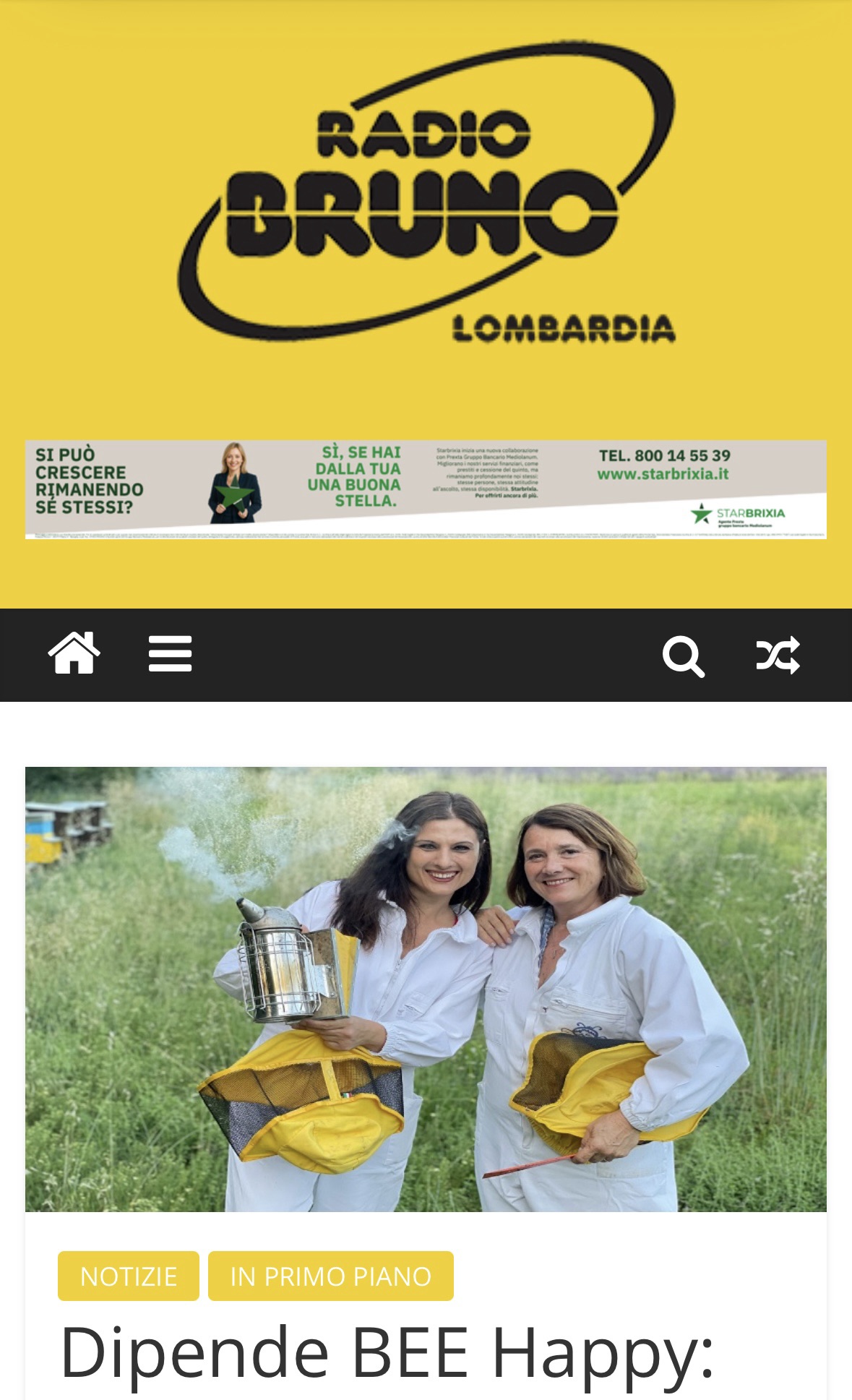View a random post via shuffle icon
Viewport: 852px width, 1400px height.
[x=778, y=656]
